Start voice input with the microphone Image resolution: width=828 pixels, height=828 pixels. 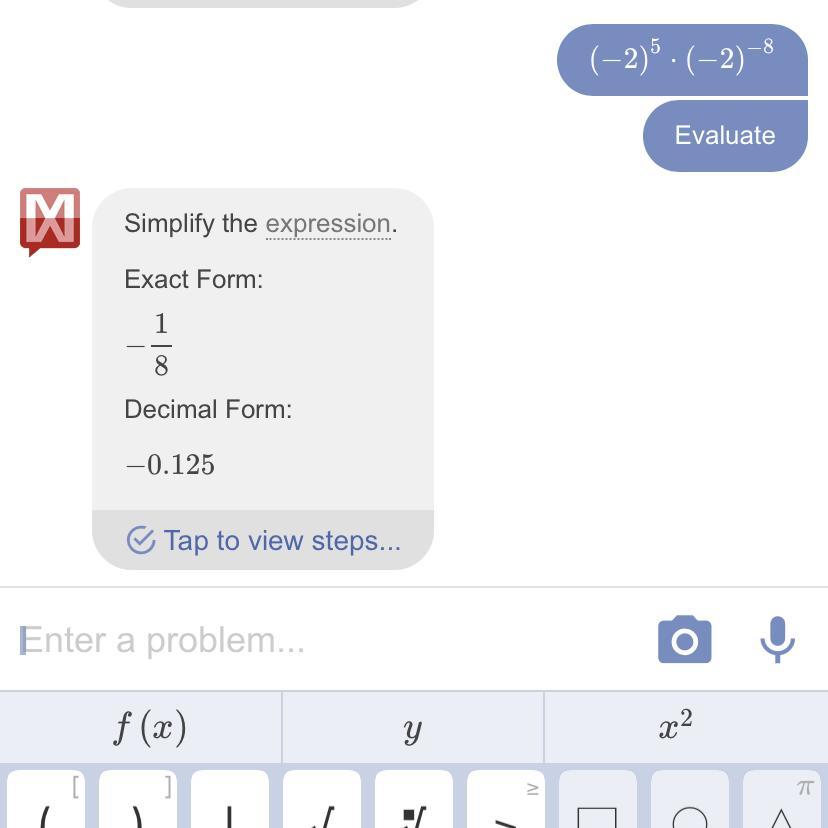click(777, 640)
